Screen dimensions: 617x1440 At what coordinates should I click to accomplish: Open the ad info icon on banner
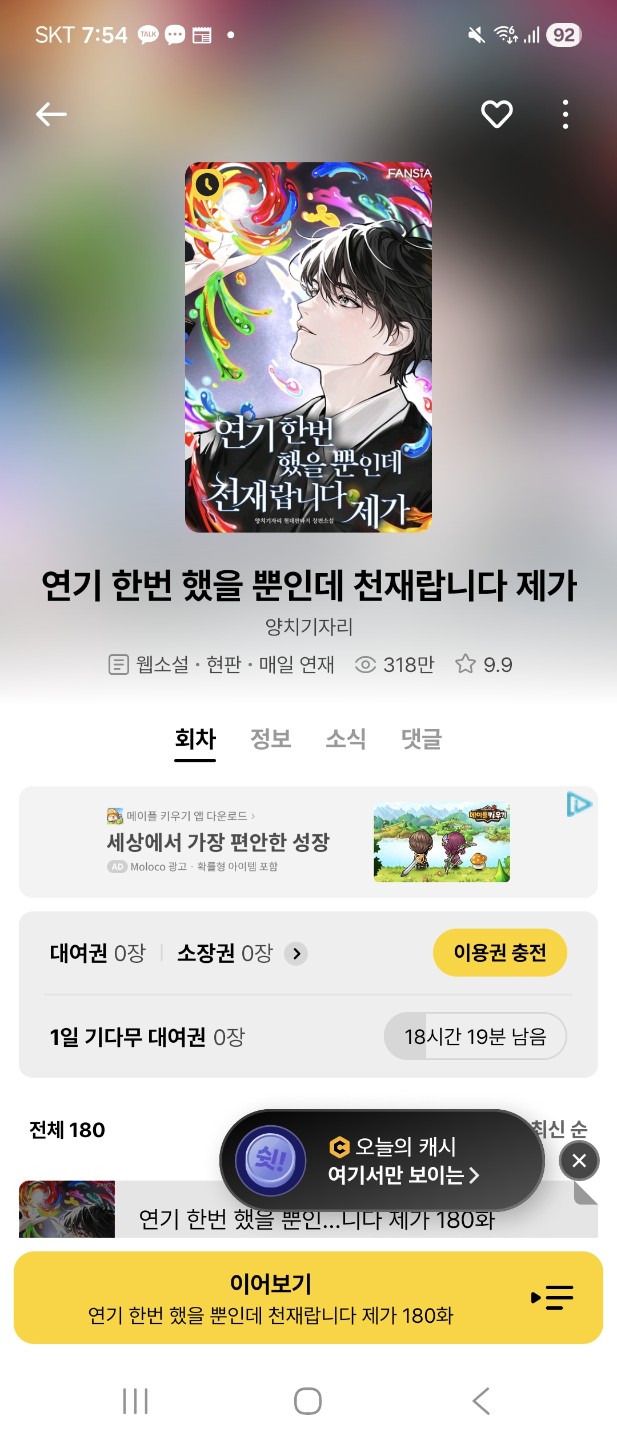pyautogui.click(x=578, y=804)
